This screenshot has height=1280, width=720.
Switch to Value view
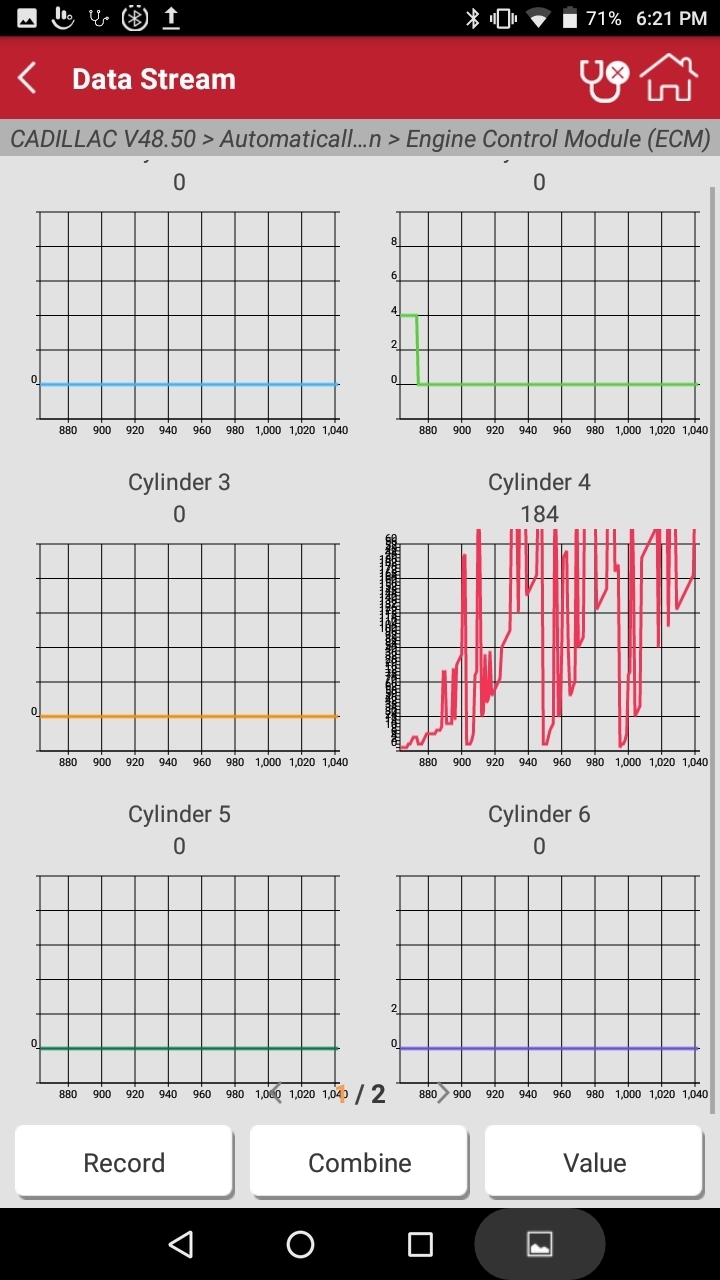click(594, 1162)
